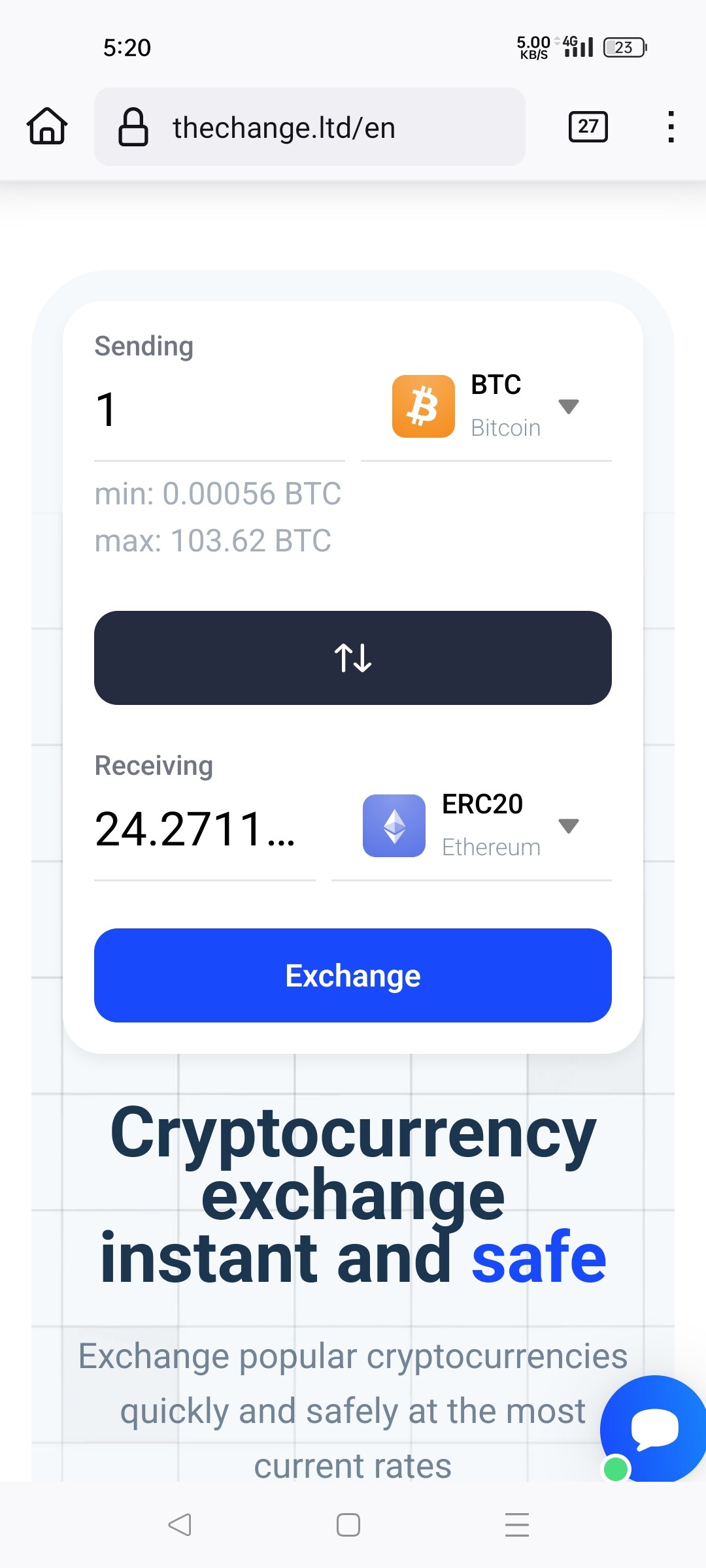Expand the BTC Bitcoin currency dropdown
This screenshot has width=706, height=1568.
coord(486,406)
